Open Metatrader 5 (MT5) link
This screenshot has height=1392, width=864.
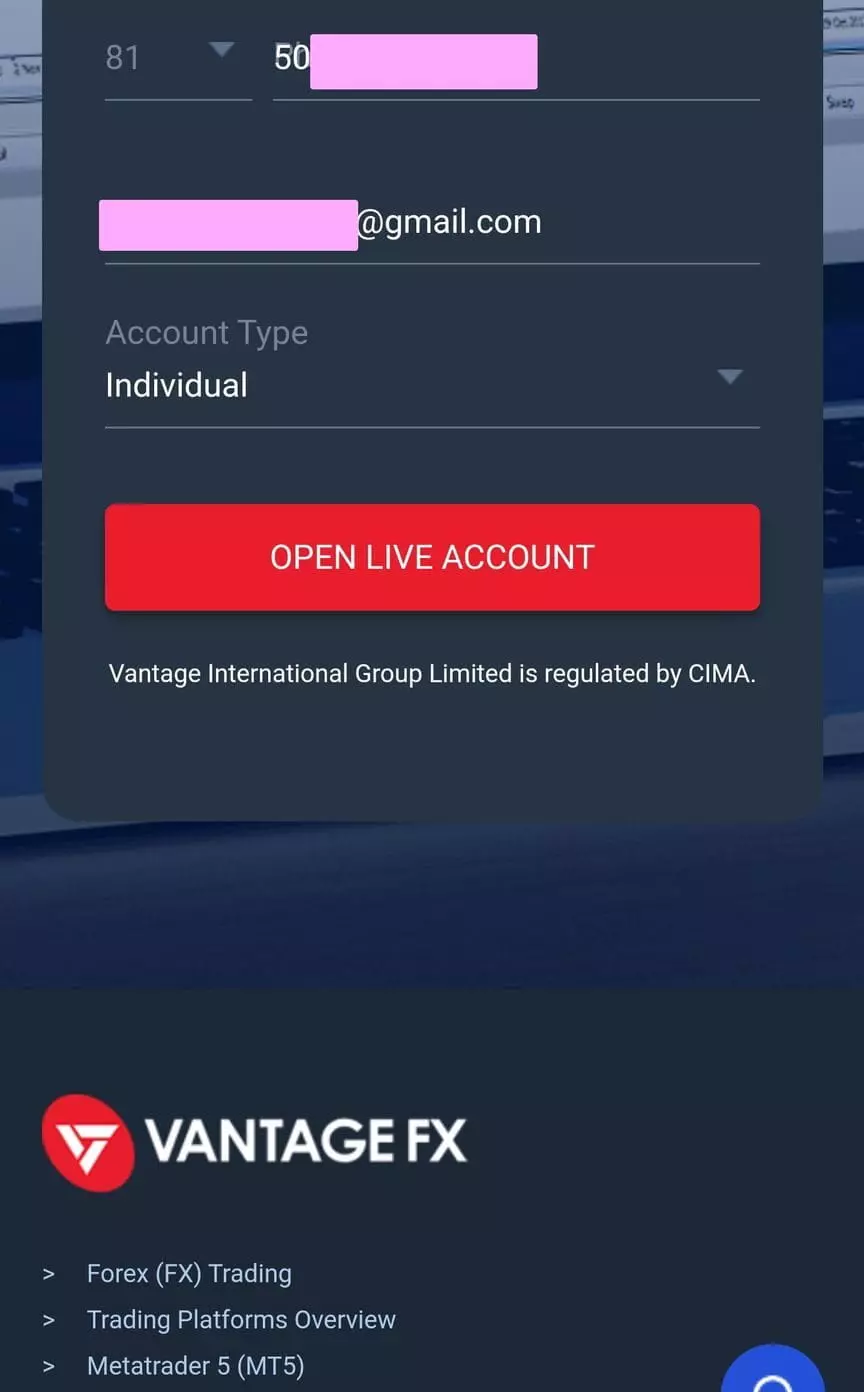[x=195, y=1365]
